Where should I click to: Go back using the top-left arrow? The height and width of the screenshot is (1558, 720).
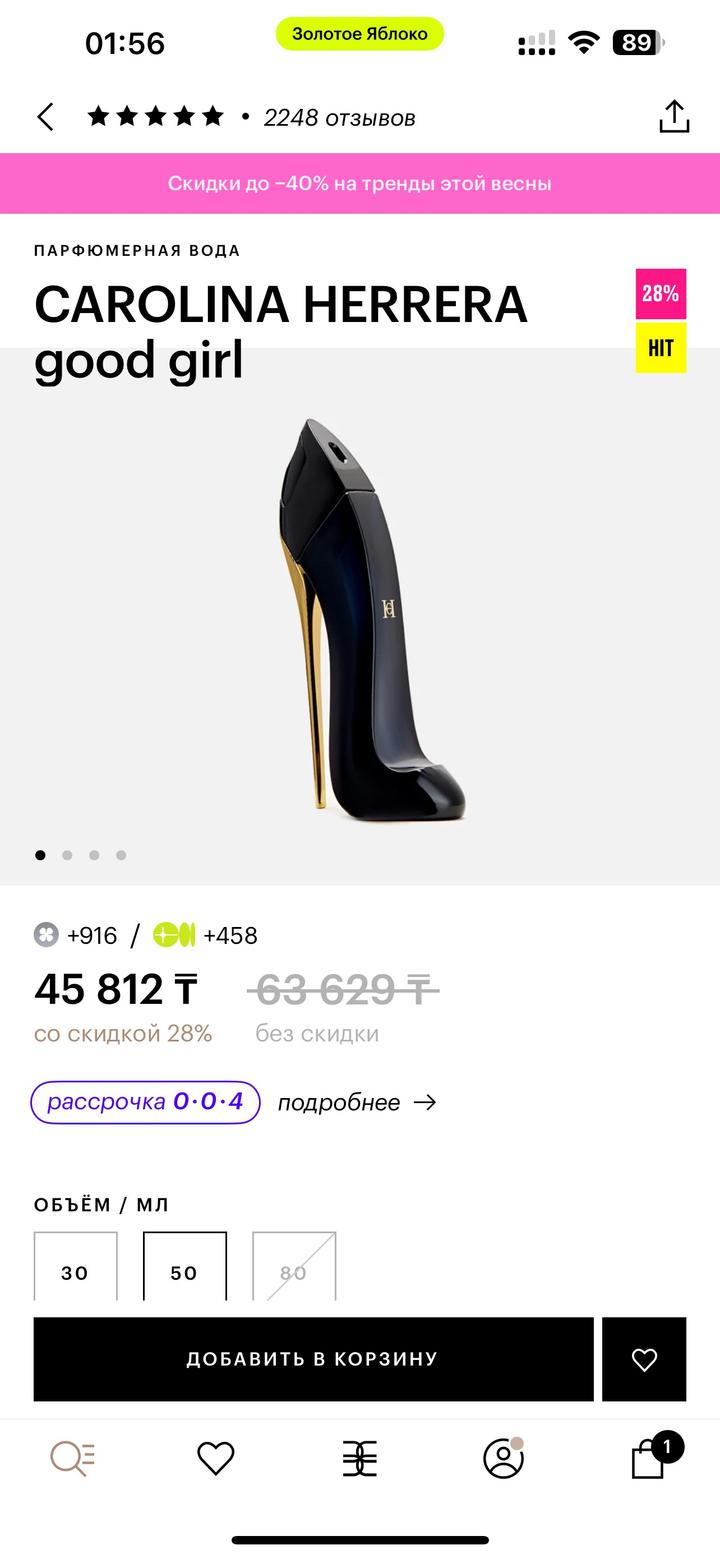click(x=45, y=117)
